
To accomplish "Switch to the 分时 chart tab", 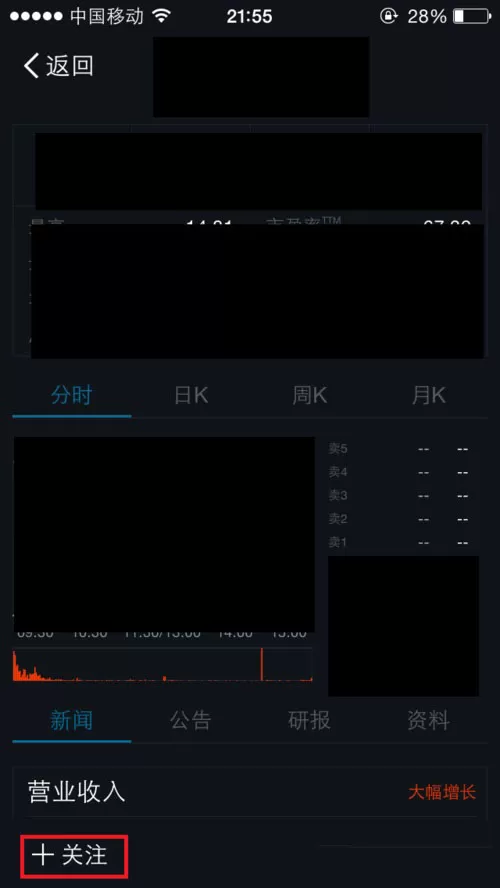I will click(71, 395).
